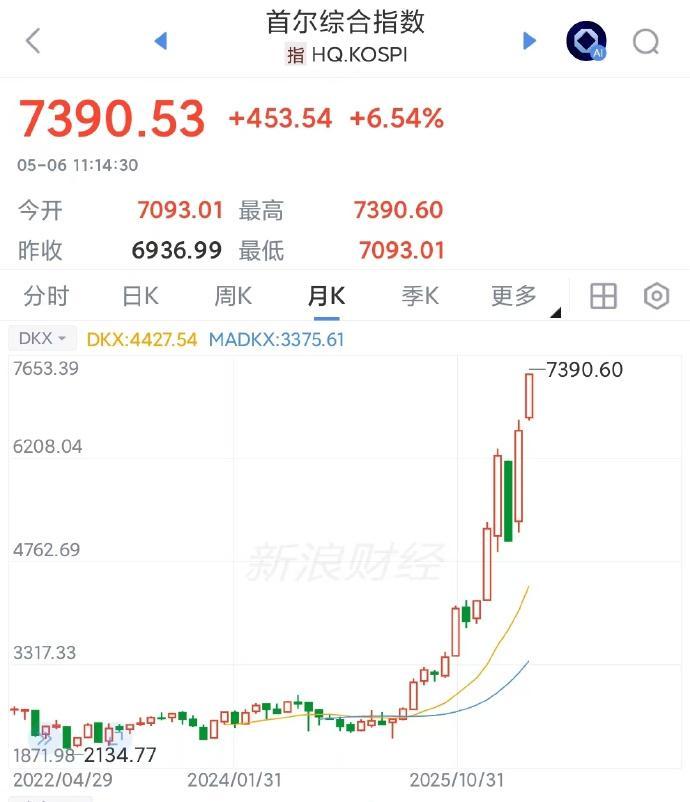690x802 pixels.
Task: Select the 月K tab
Action: 326,296
